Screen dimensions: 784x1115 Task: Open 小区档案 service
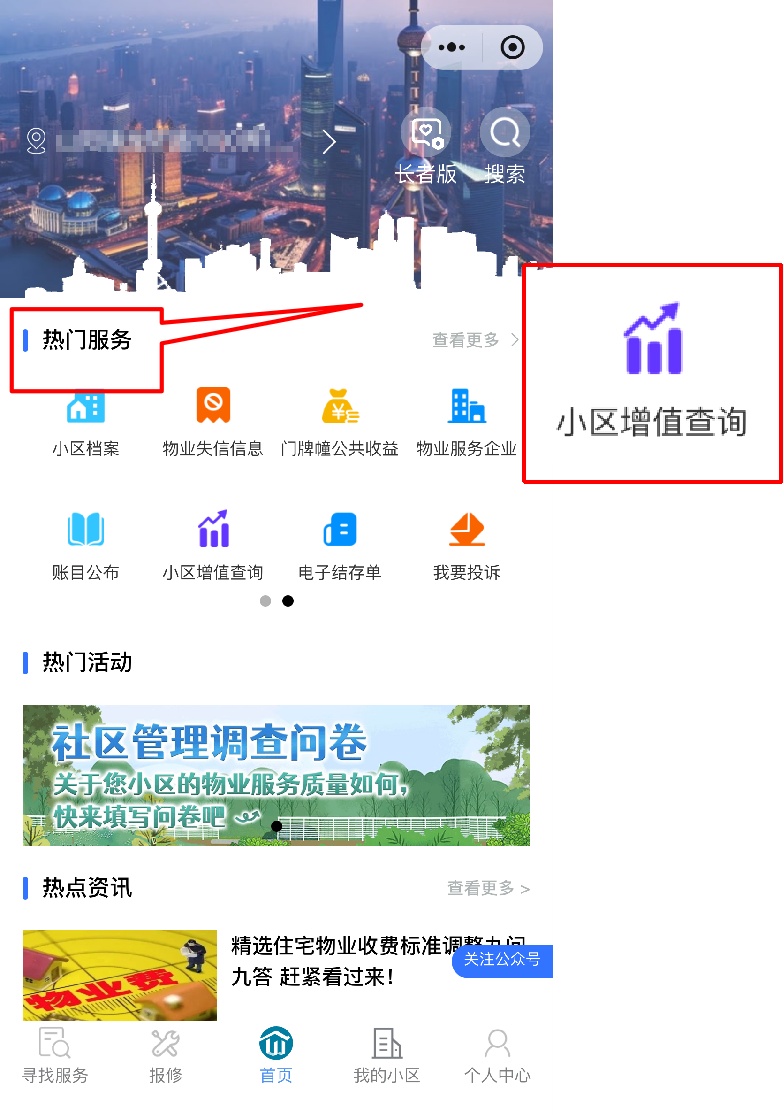coord(86,422)
